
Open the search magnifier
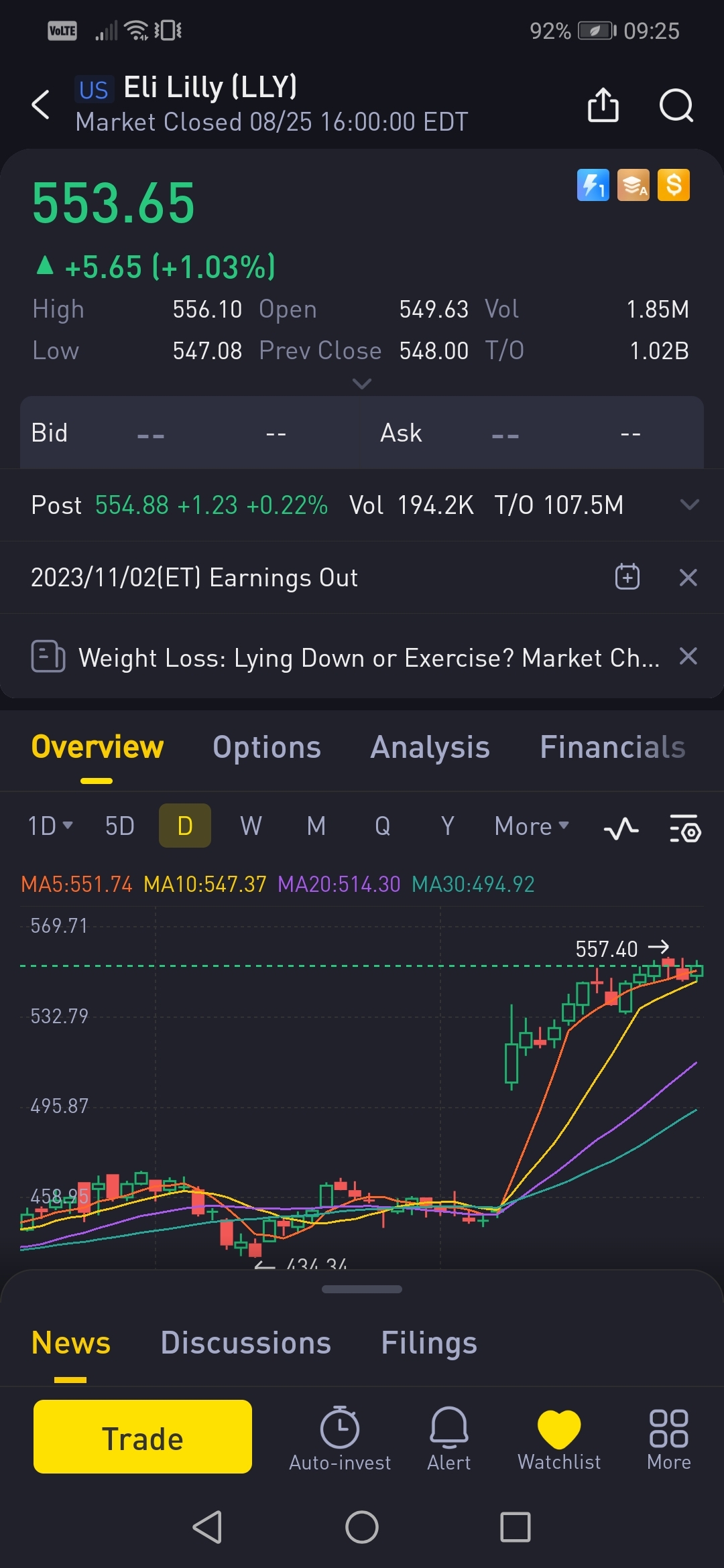tap(676, 105)
